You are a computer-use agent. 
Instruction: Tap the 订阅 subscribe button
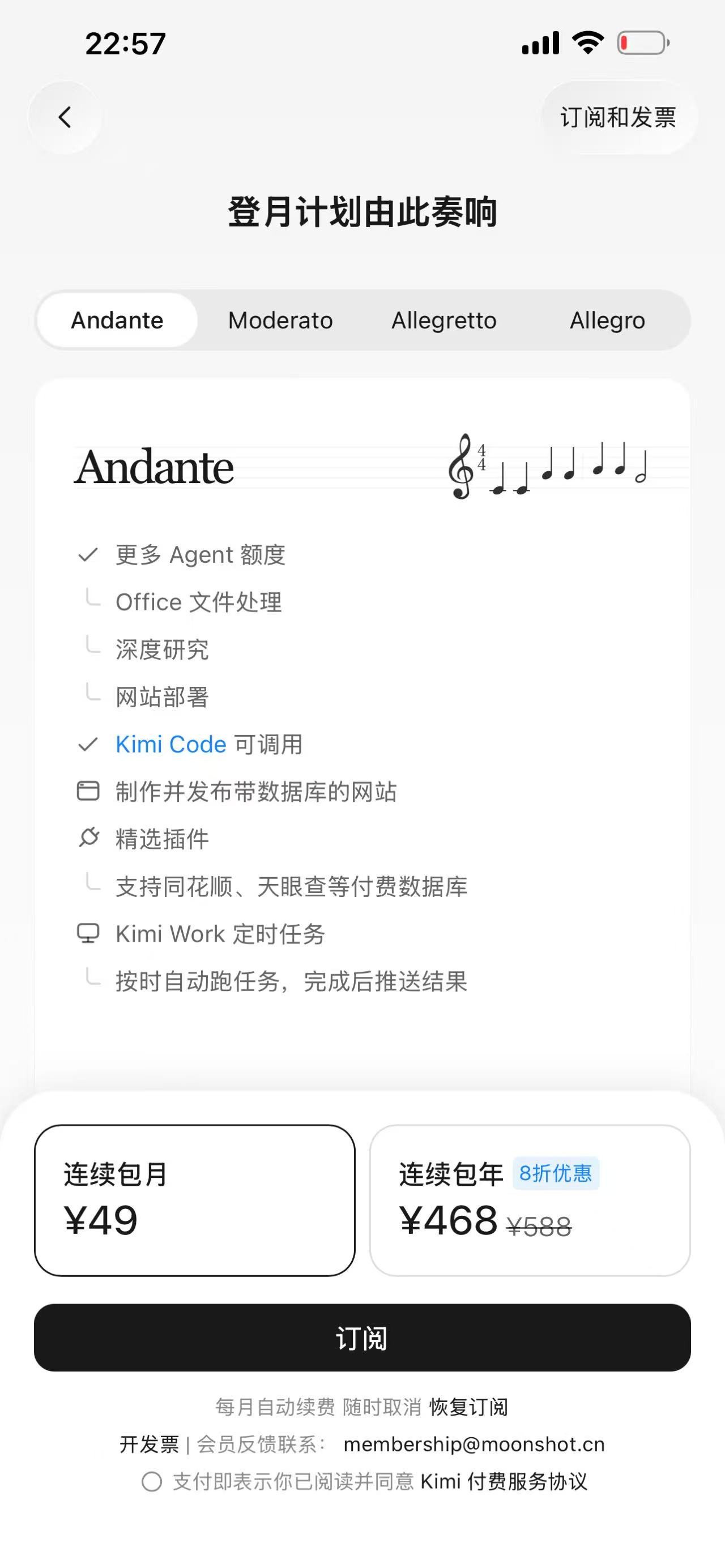[x=362, y=1338]
